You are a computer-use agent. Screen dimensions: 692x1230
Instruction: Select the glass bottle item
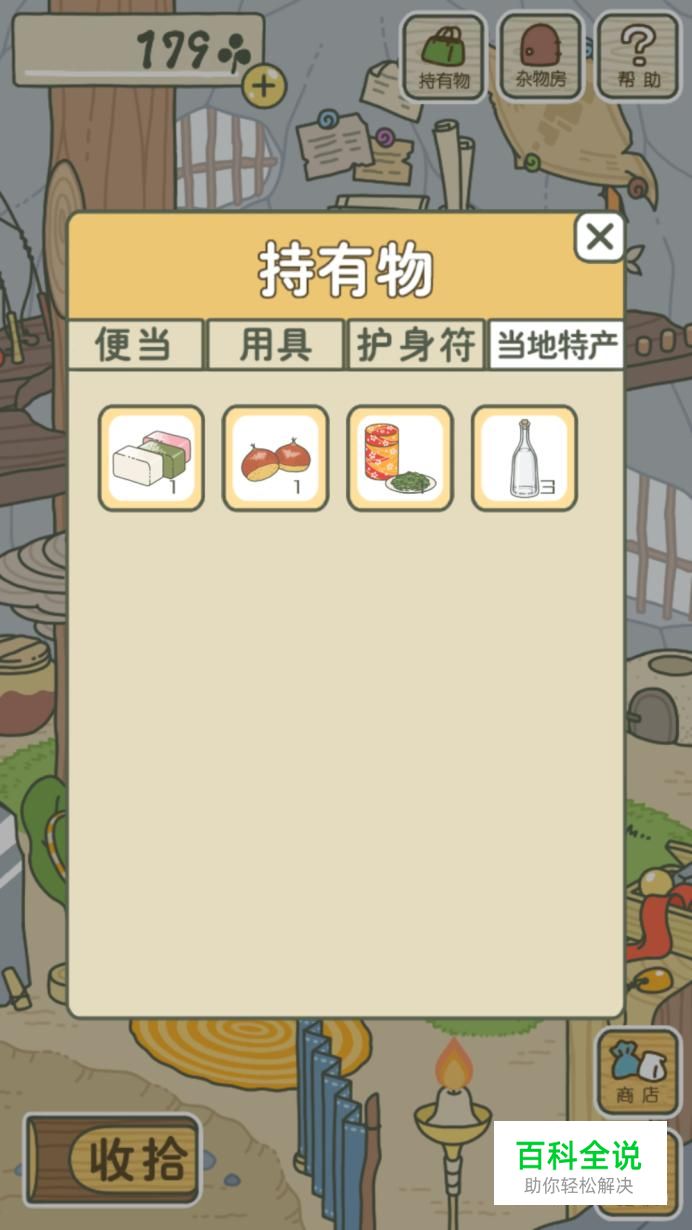524,458
